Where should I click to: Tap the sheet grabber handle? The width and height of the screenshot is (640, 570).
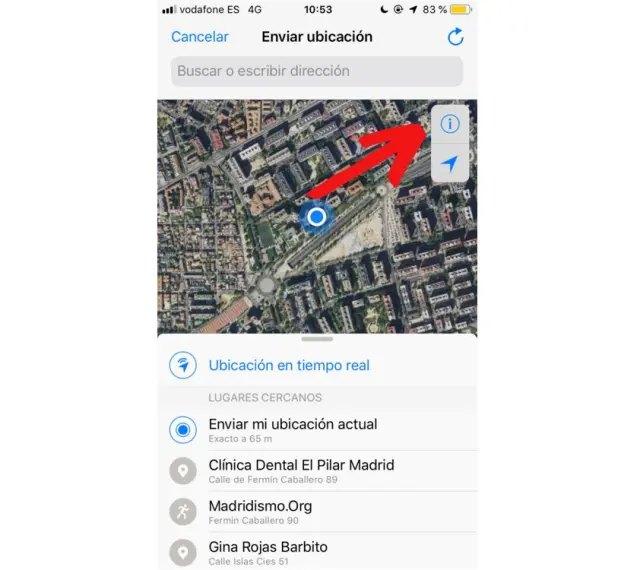[x=317, y=340]
